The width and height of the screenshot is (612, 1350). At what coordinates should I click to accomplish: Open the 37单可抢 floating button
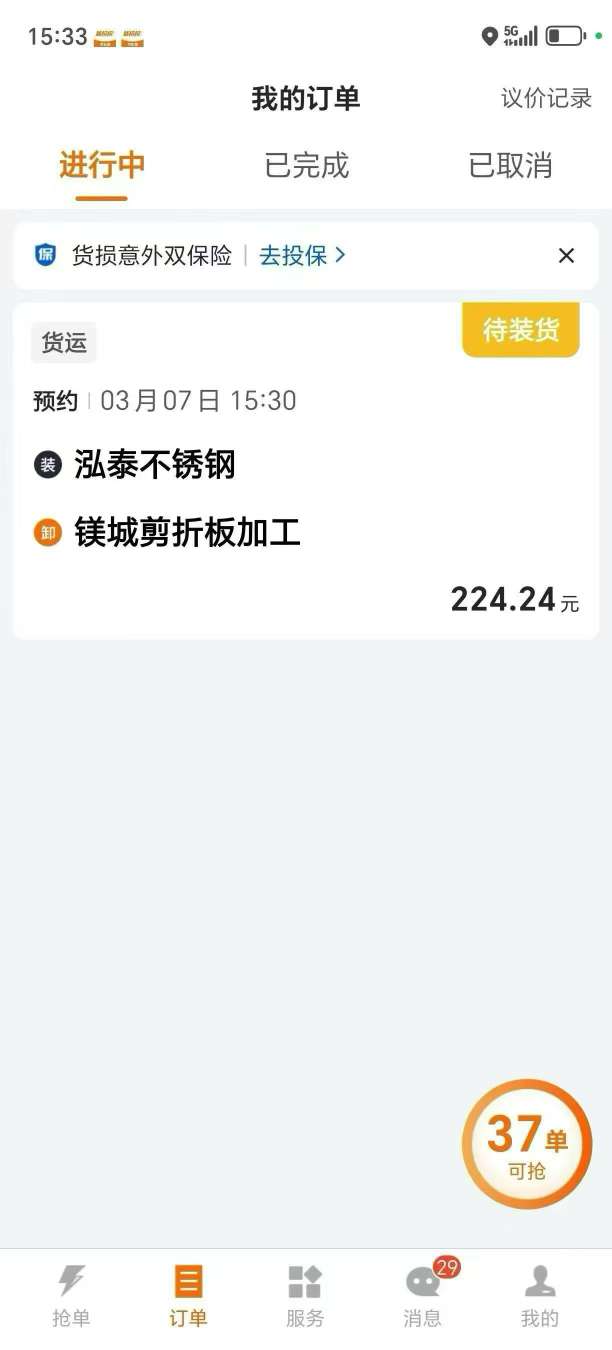[x=527, y=1143]
